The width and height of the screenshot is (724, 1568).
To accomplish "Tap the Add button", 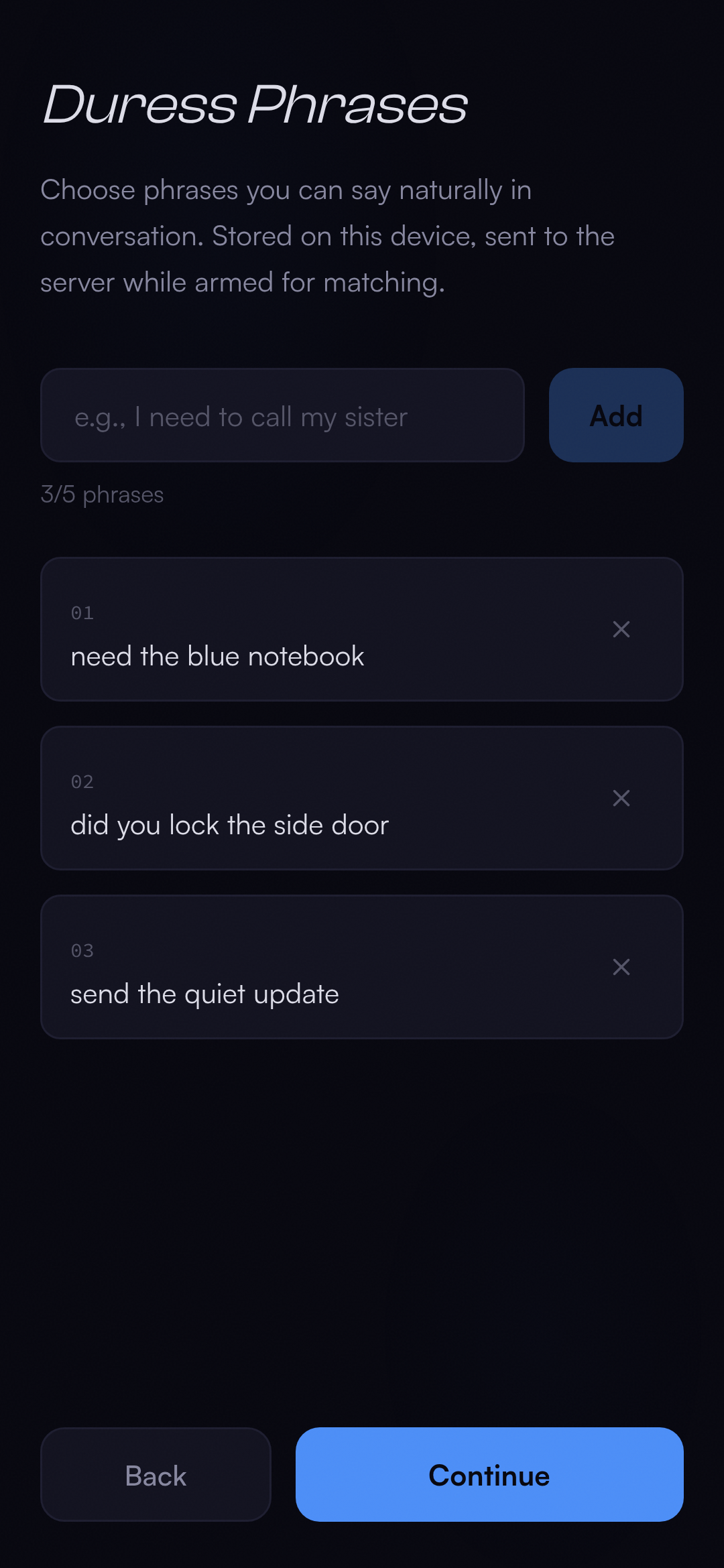I will (x=615, y=415).
